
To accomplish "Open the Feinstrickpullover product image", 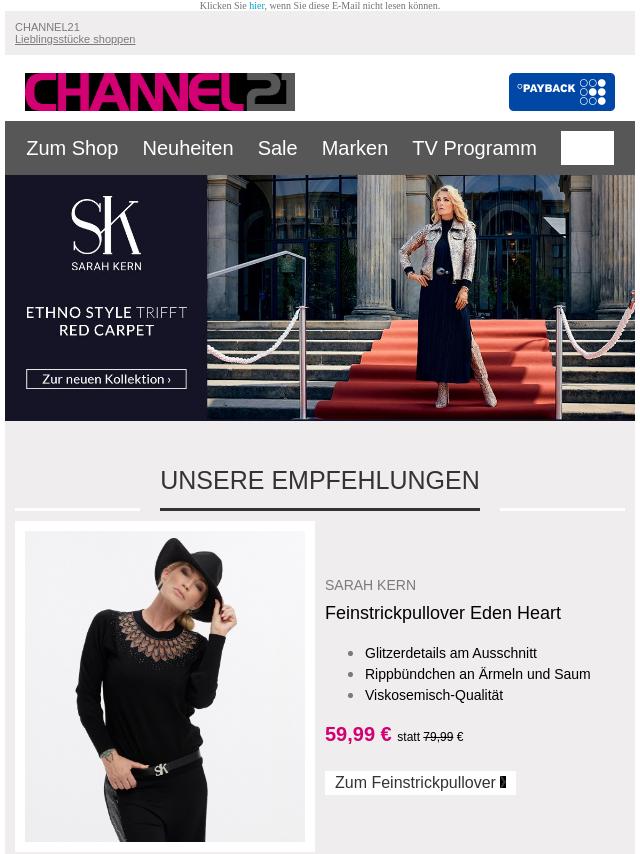I will (x=165, y=686).
